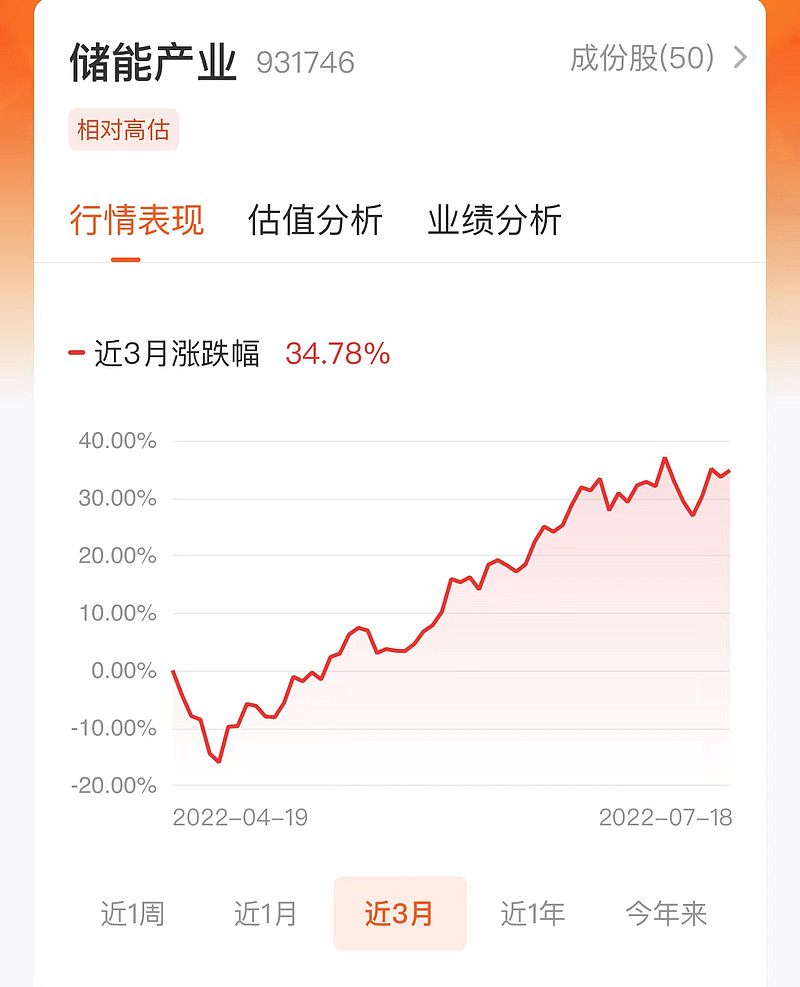This screenshot has height=987, width=800.
Task: Click the chart's lowest dip point
Action: [x=218, y=760]
